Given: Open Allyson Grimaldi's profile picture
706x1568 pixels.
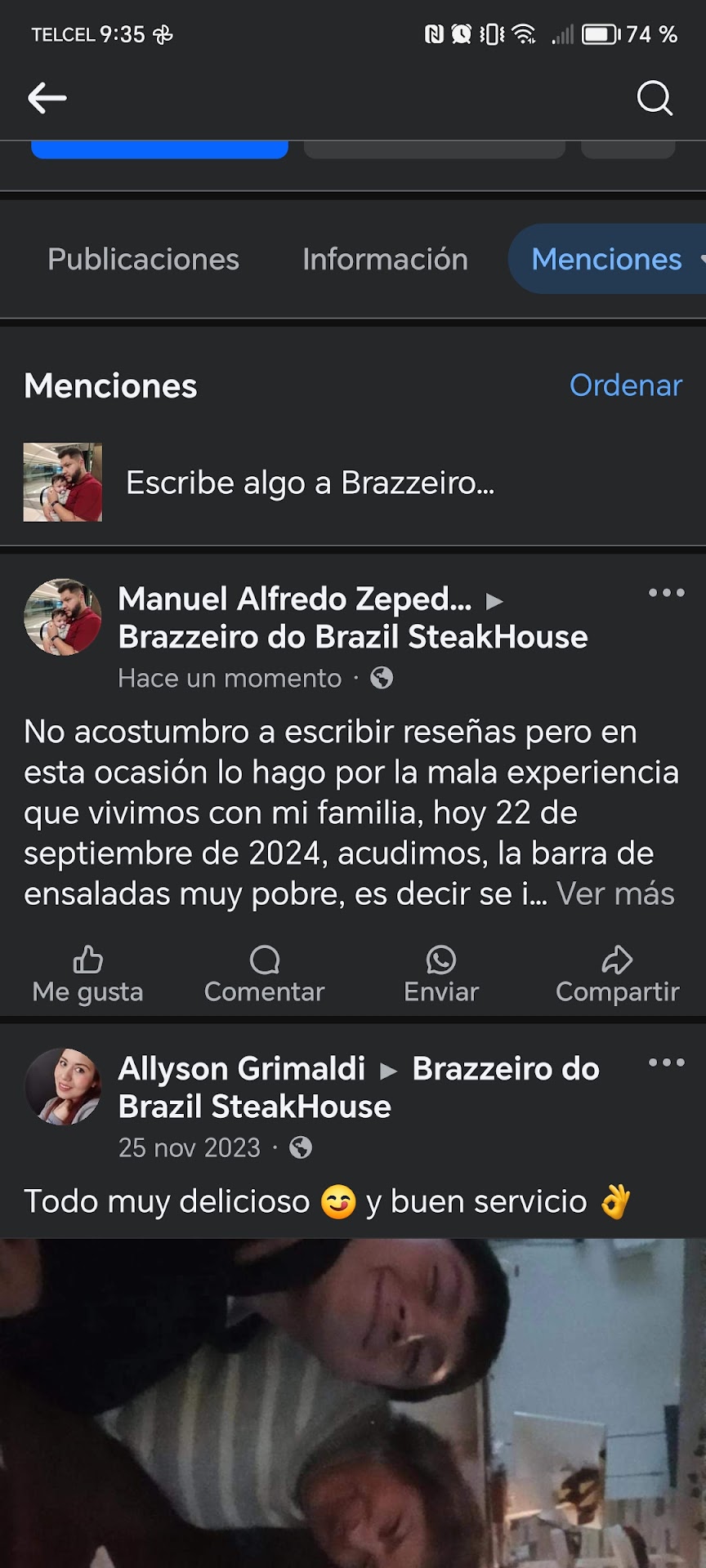Looking at the screenshot, I should click(x=63, y=1087).
